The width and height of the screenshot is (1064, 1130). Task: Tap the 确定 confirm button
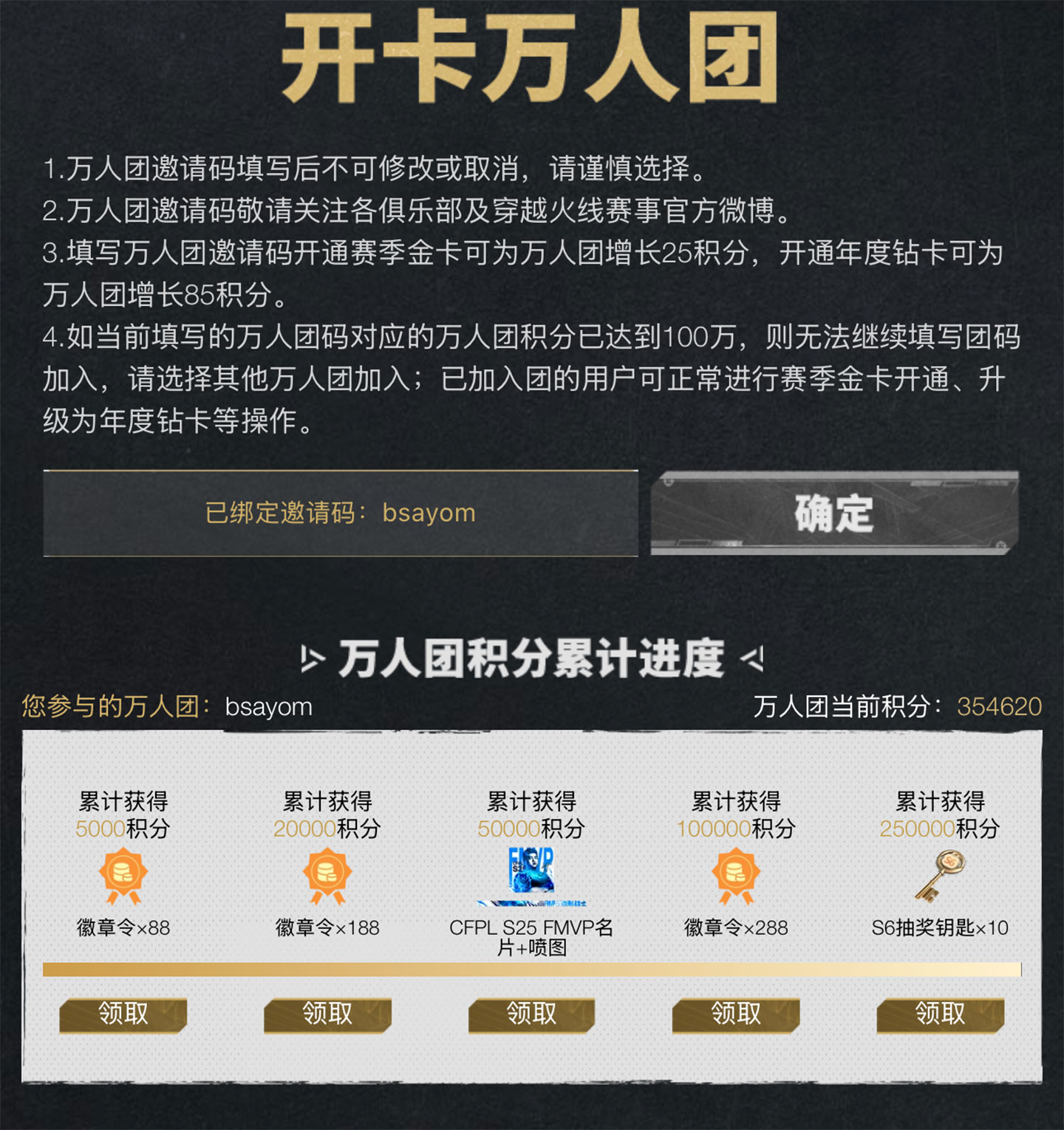pyautogui.click(x=834, y=514)
